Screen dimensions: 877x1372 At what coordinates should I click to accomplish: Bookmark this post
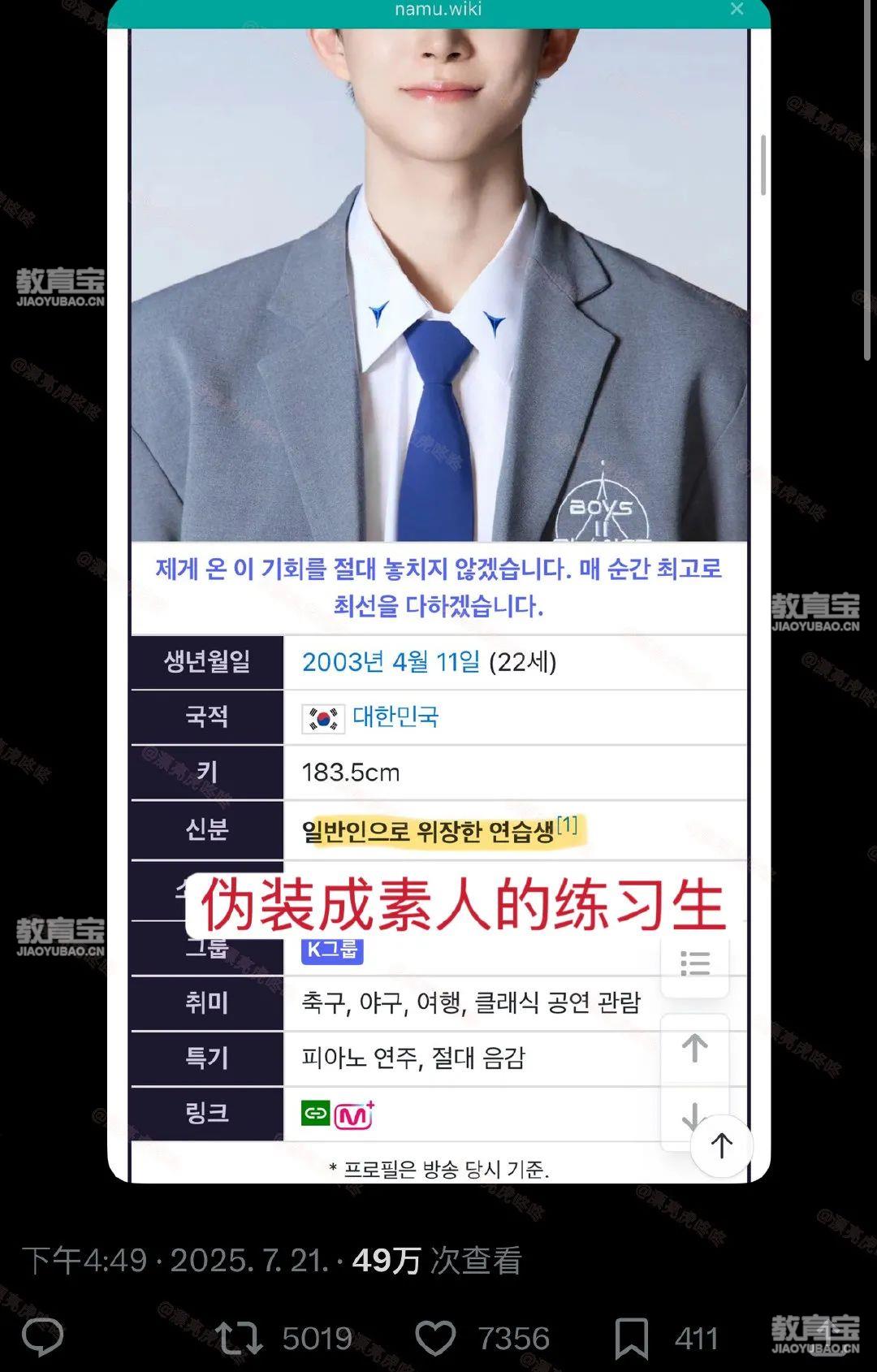point(631,1338)
